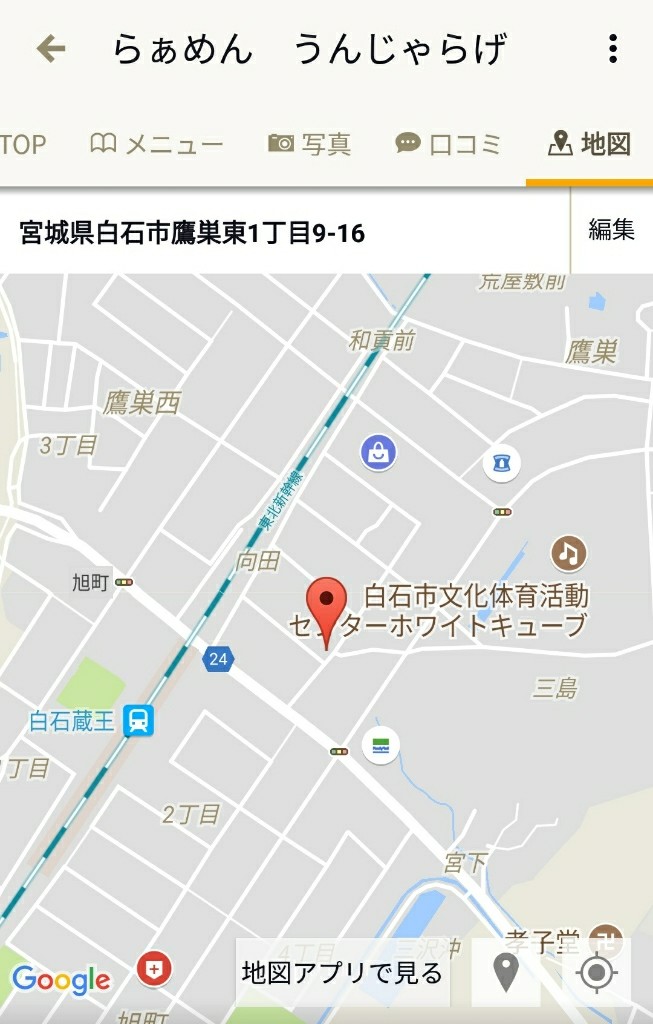The width and height of the screenshot is (653, 1024).
Task: Tap the 白石蔵王 station icon
Action: pos(139,720)
